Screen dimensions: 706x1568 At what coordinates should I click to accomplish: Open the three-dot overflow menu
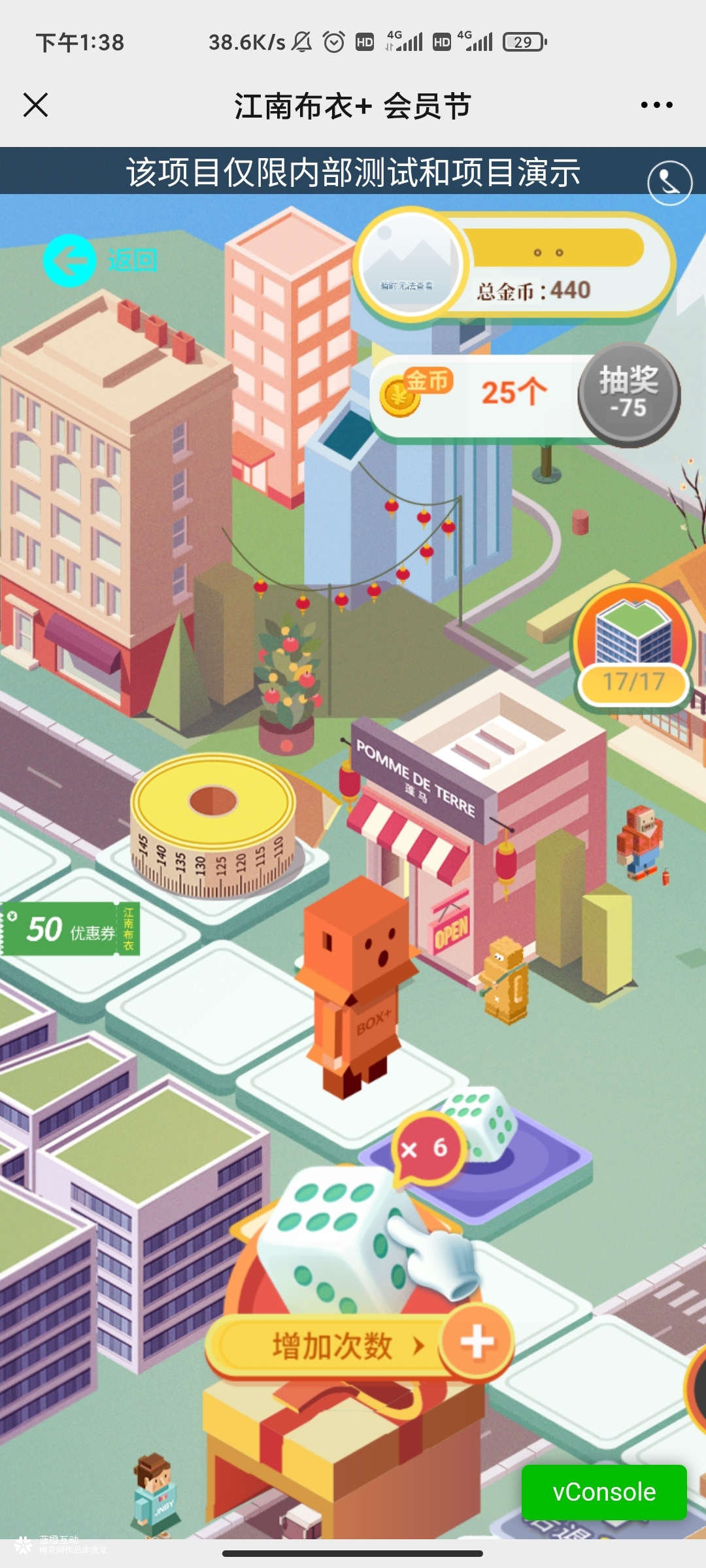coord(656,105)
